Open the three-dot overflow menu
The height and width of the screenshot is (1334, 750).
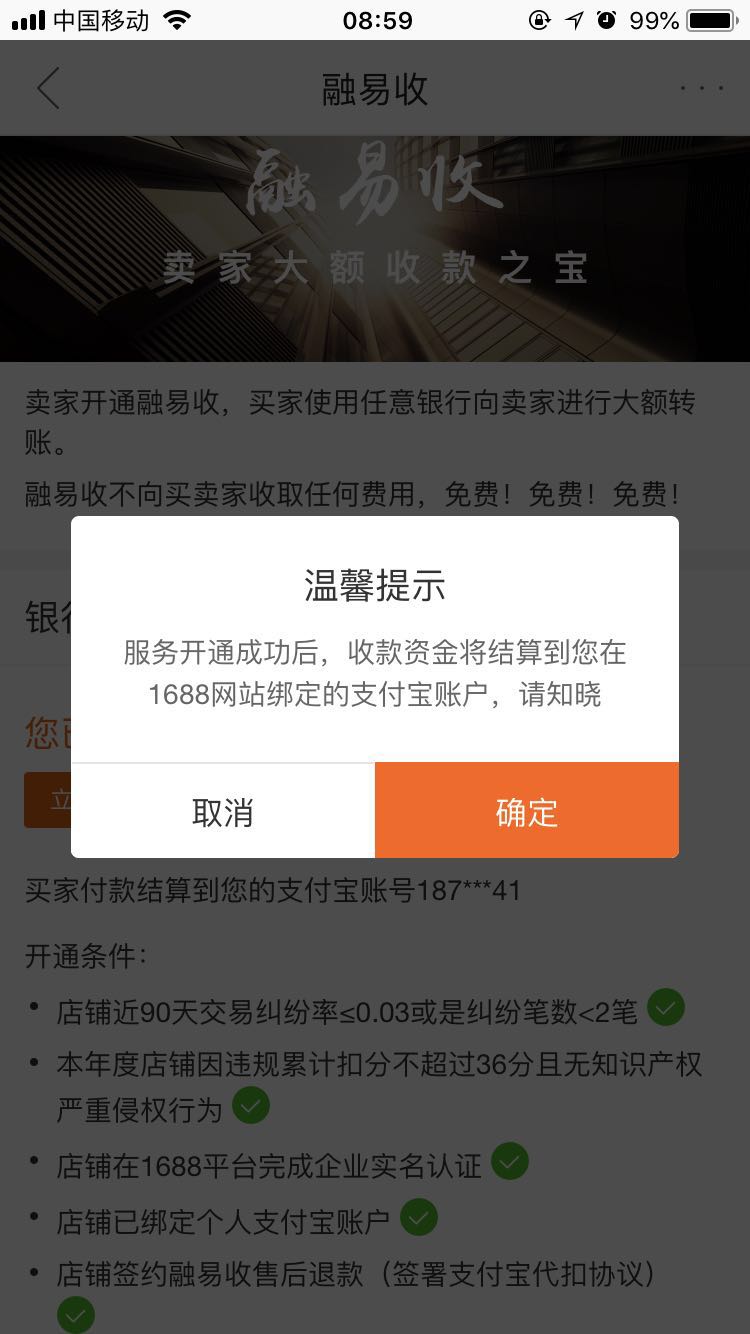[701, 89]
